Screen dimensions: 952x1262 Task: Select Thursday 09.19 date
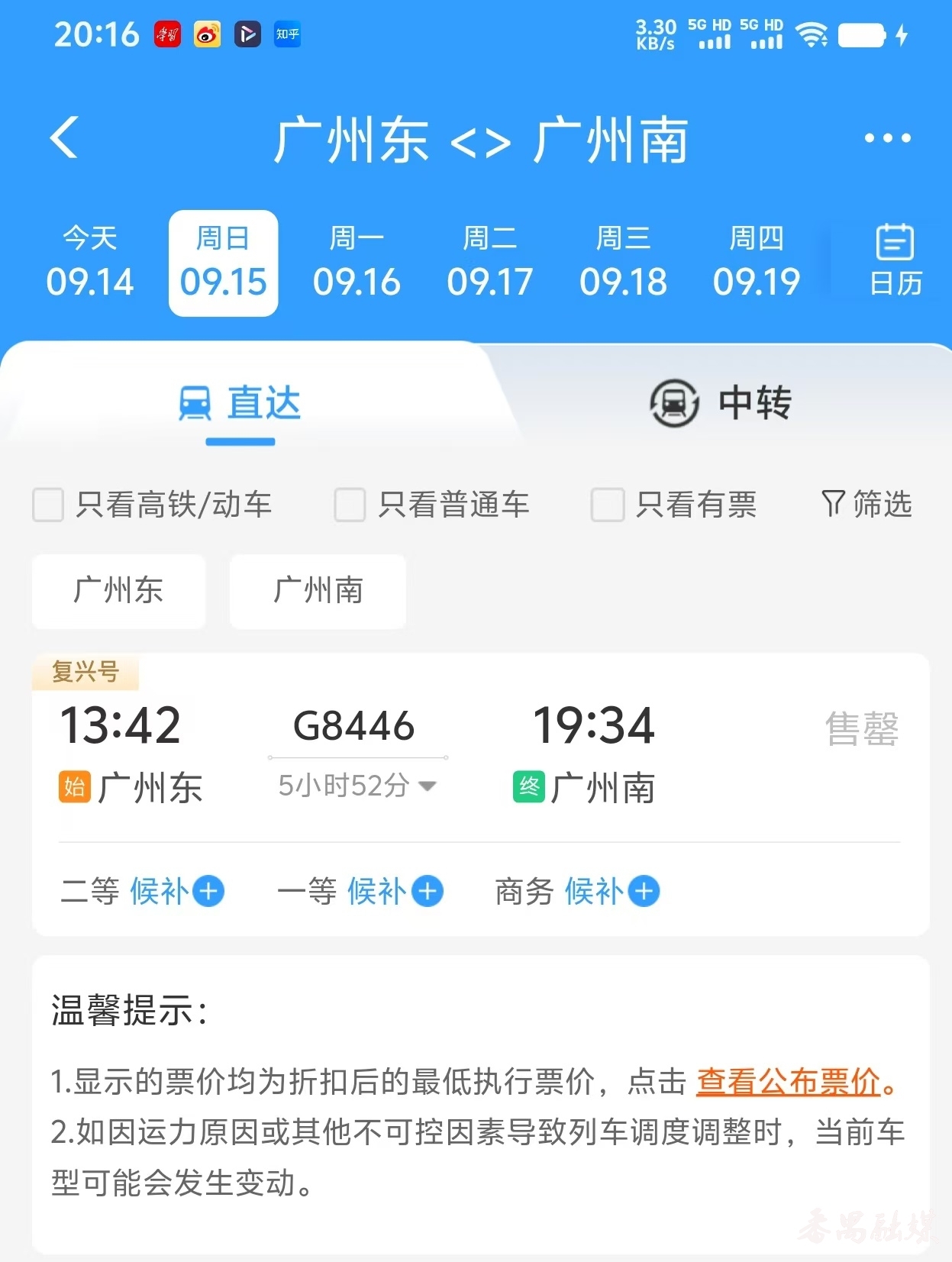pos(757,263)
